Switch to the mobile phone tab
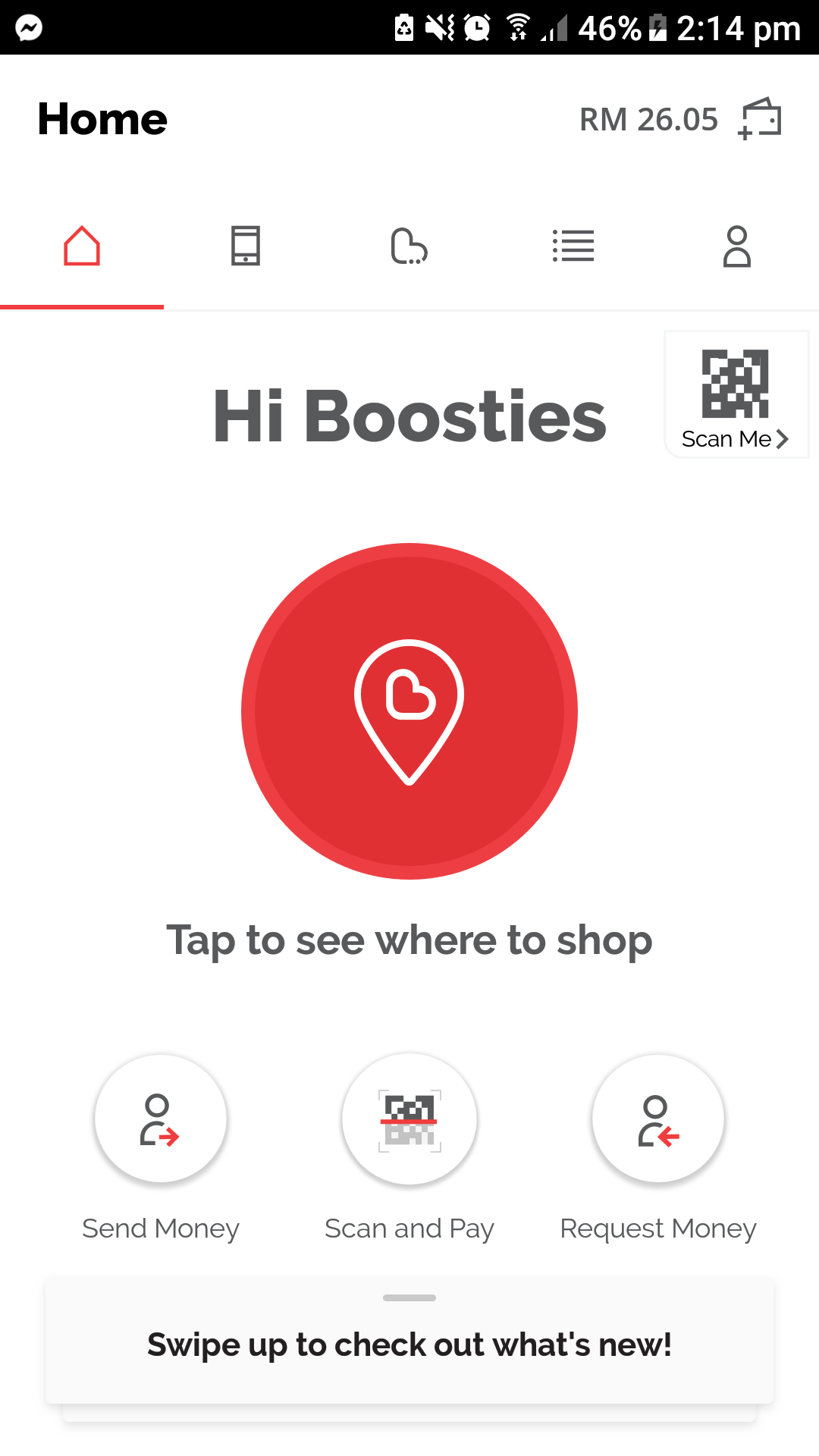 tap(246, 246)
